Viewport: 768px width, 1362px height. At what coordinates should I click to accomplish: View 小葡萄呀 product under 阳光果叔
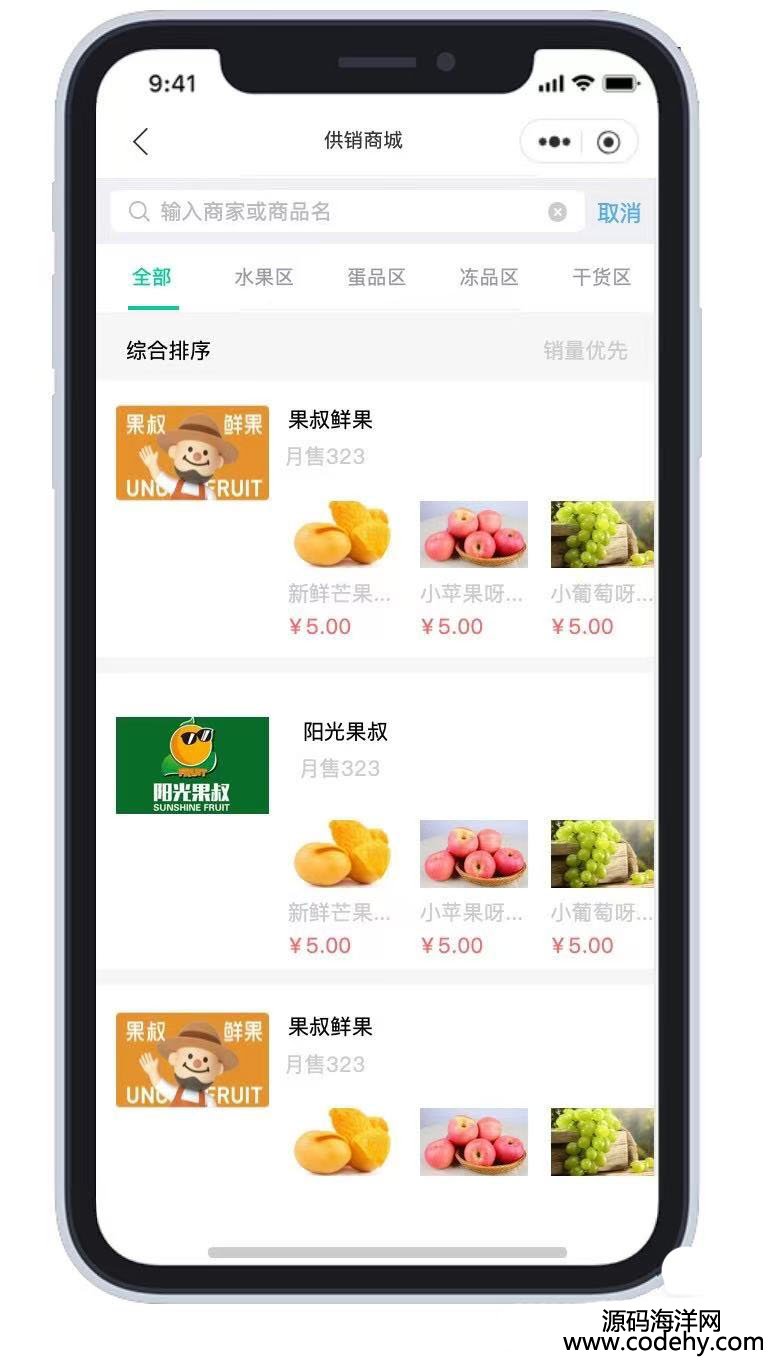click(602, 855)
